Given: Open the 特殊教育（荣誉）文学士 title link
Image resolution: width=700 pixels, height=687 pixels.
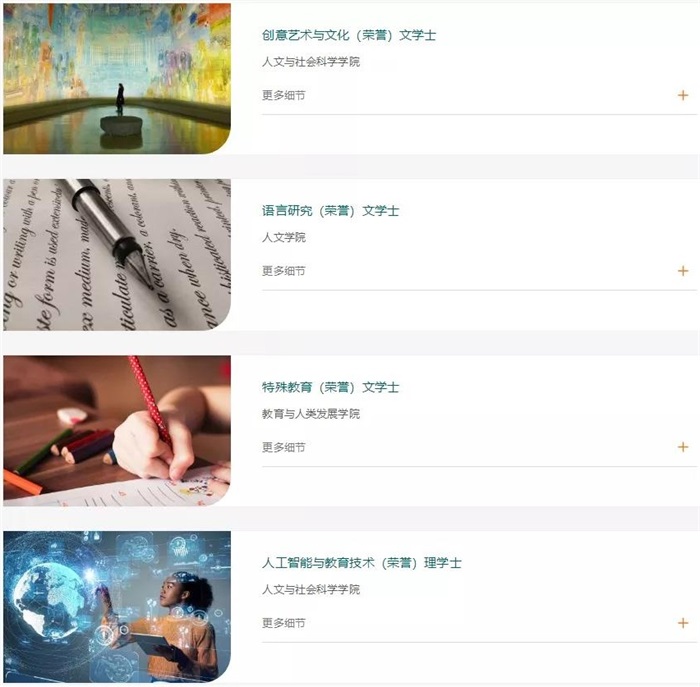Looking at the screenshot, I should tap(330, 387).
